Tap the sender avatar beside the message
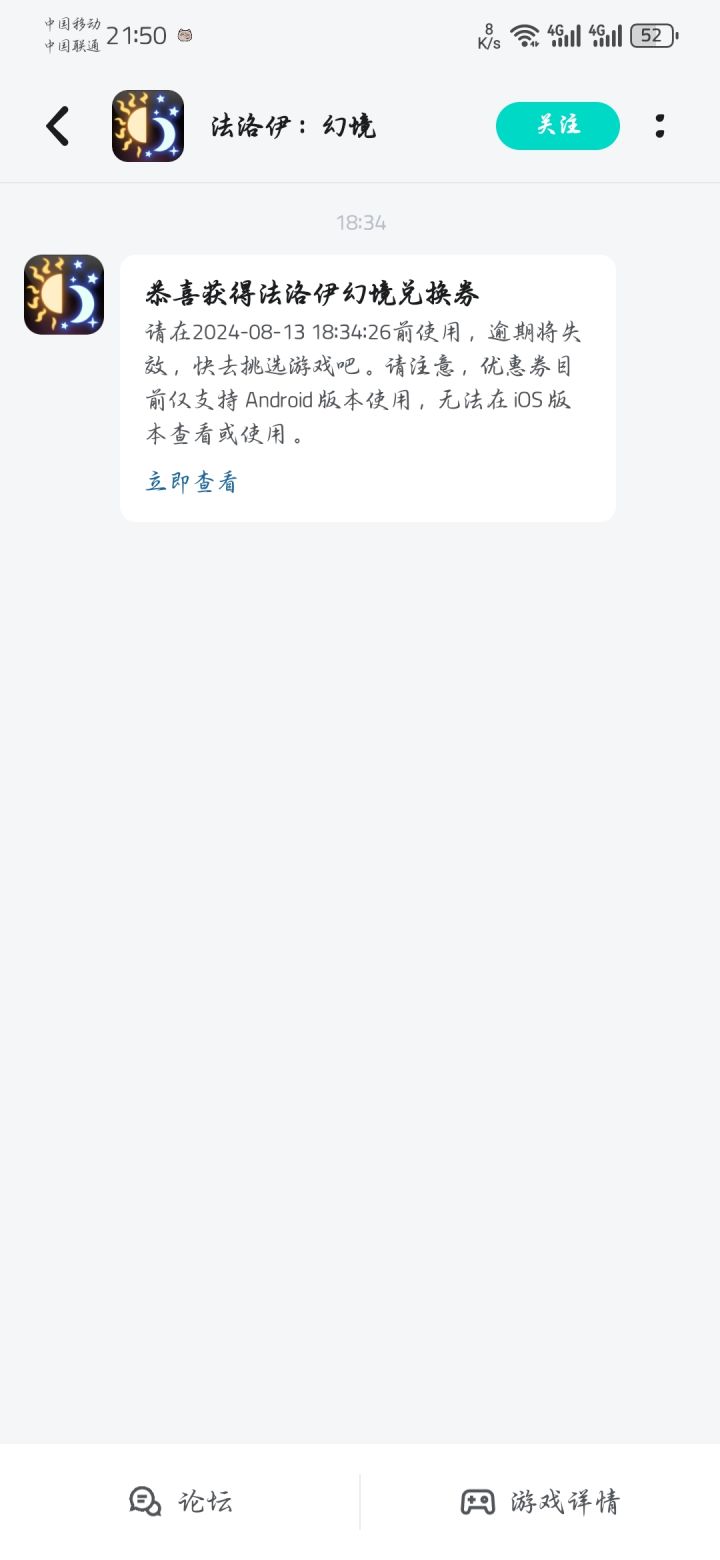The width and height of the screenshot is (720, 1560). pyautogui.click(x=64, y=294)
